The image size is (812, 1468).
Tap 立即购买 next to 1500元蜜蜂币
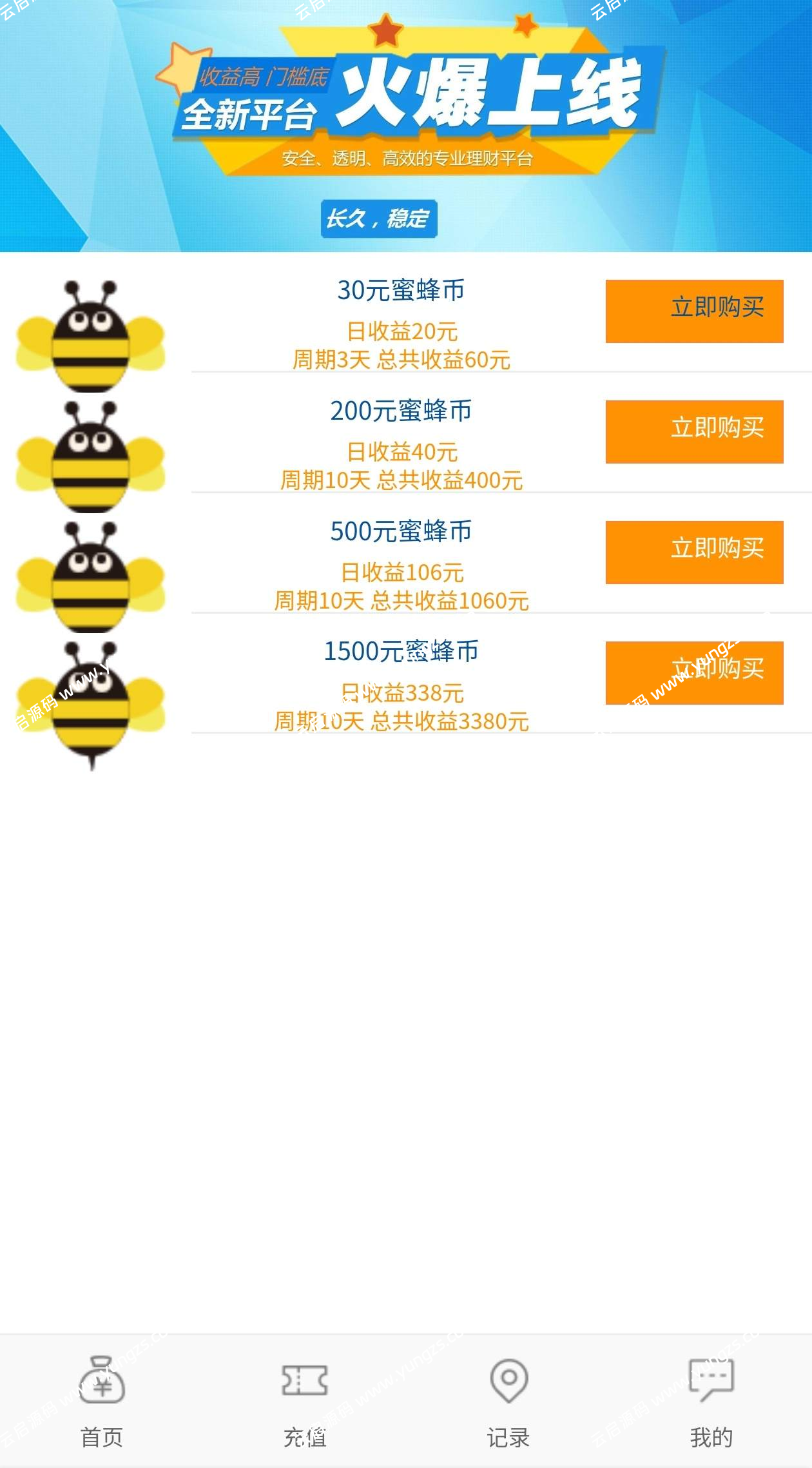point(694,672)
